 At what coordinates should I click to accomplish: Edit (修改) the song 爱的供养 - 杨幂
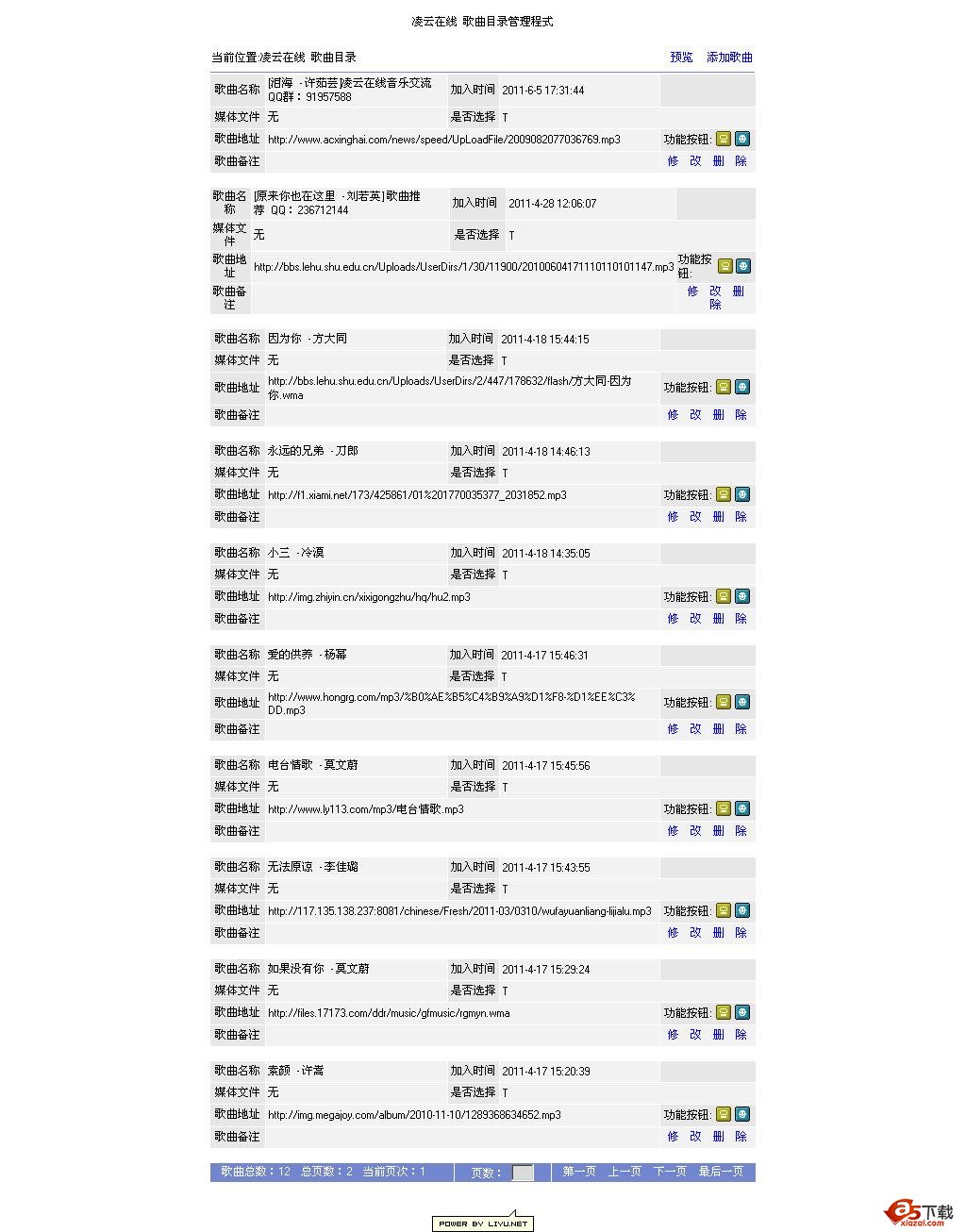click(684, 729)
